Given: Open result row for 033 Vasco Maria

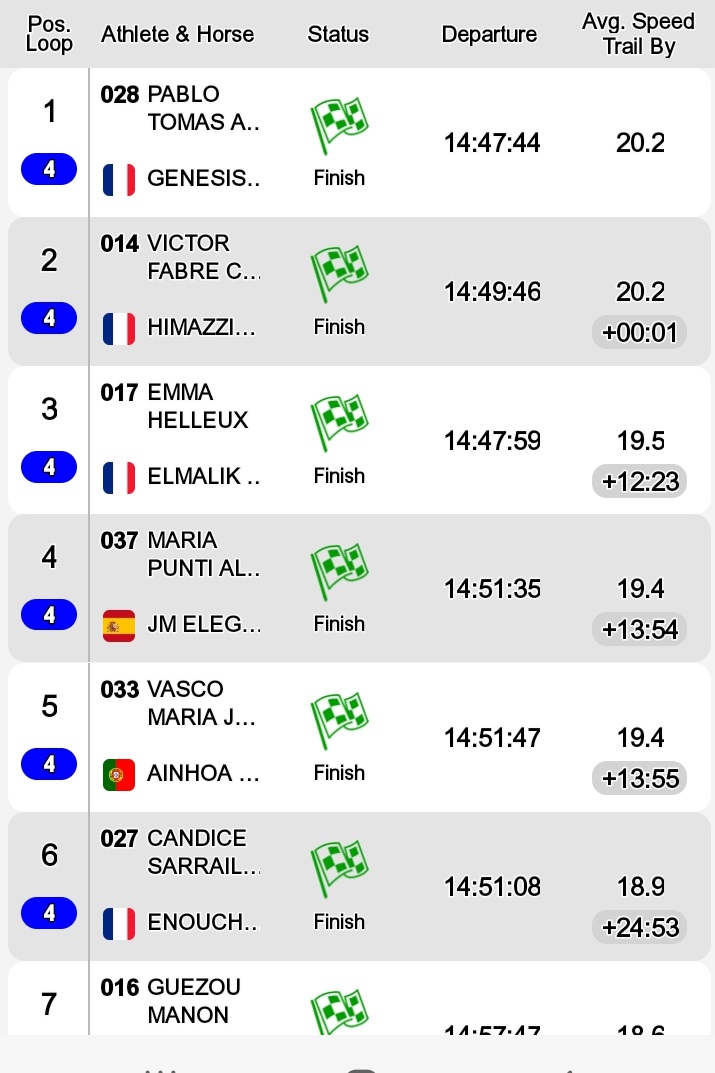Looking at the screenshot, I should pyautogui.click(x=359, y=738).
